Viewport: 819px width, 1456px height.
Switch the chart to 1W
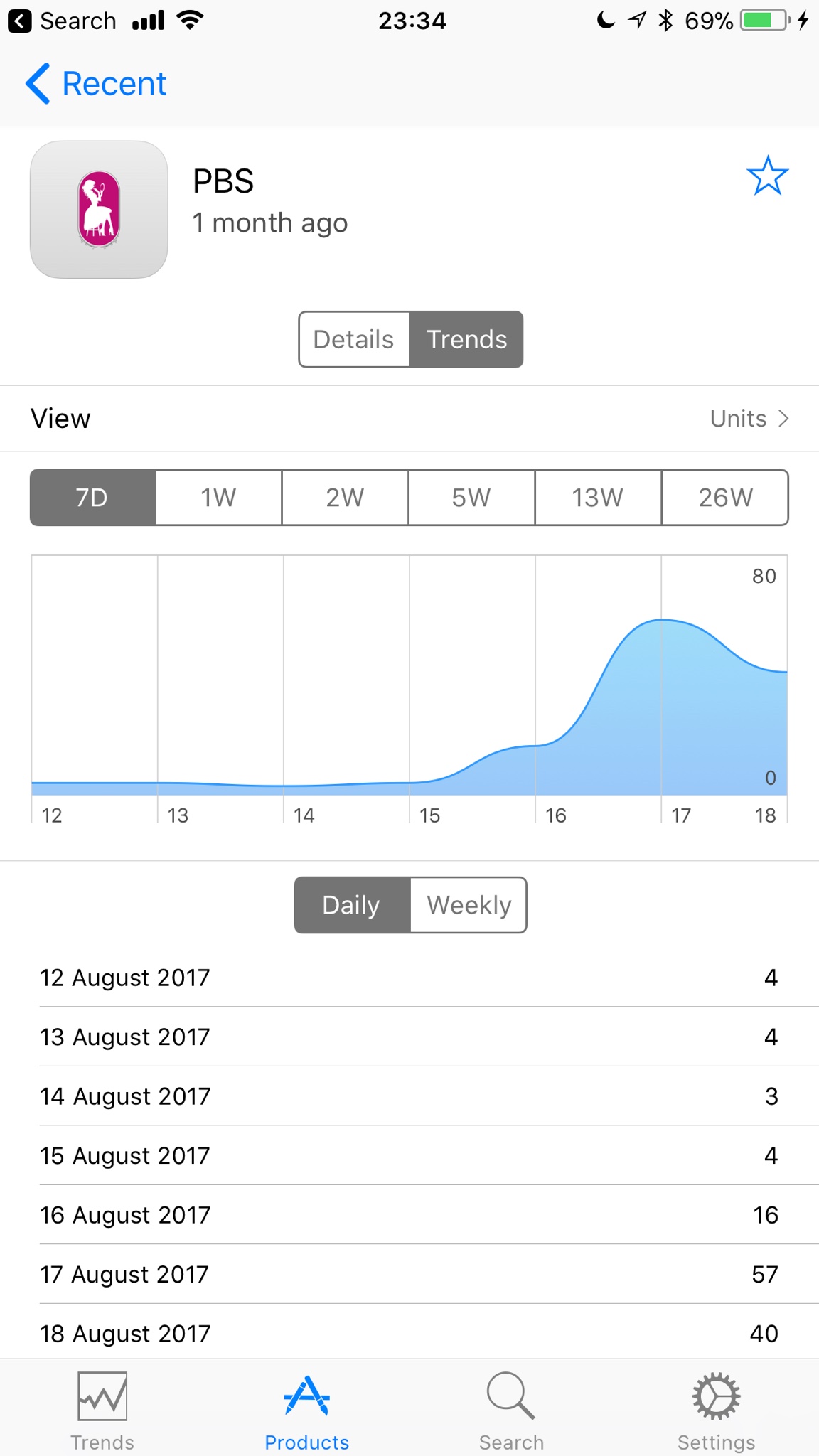pyautogui.click(x=218, y=498)
